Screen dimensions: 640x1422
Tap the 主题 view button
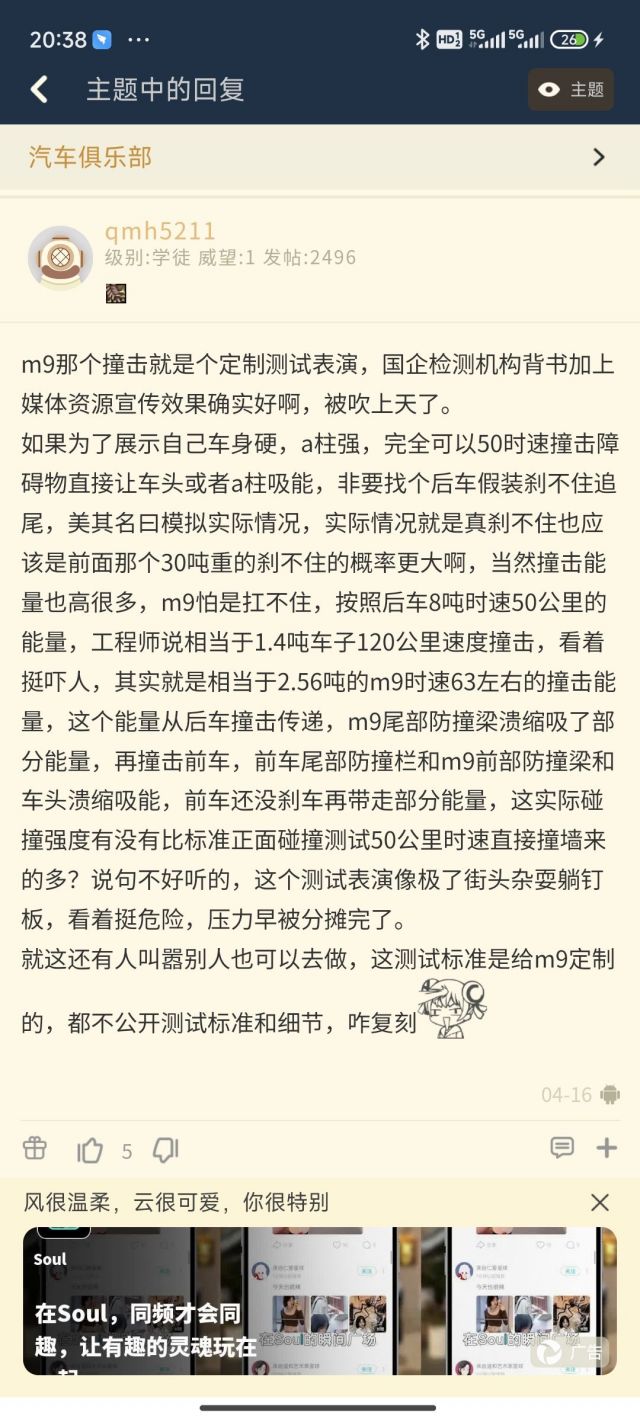click(x=571, y=90)
